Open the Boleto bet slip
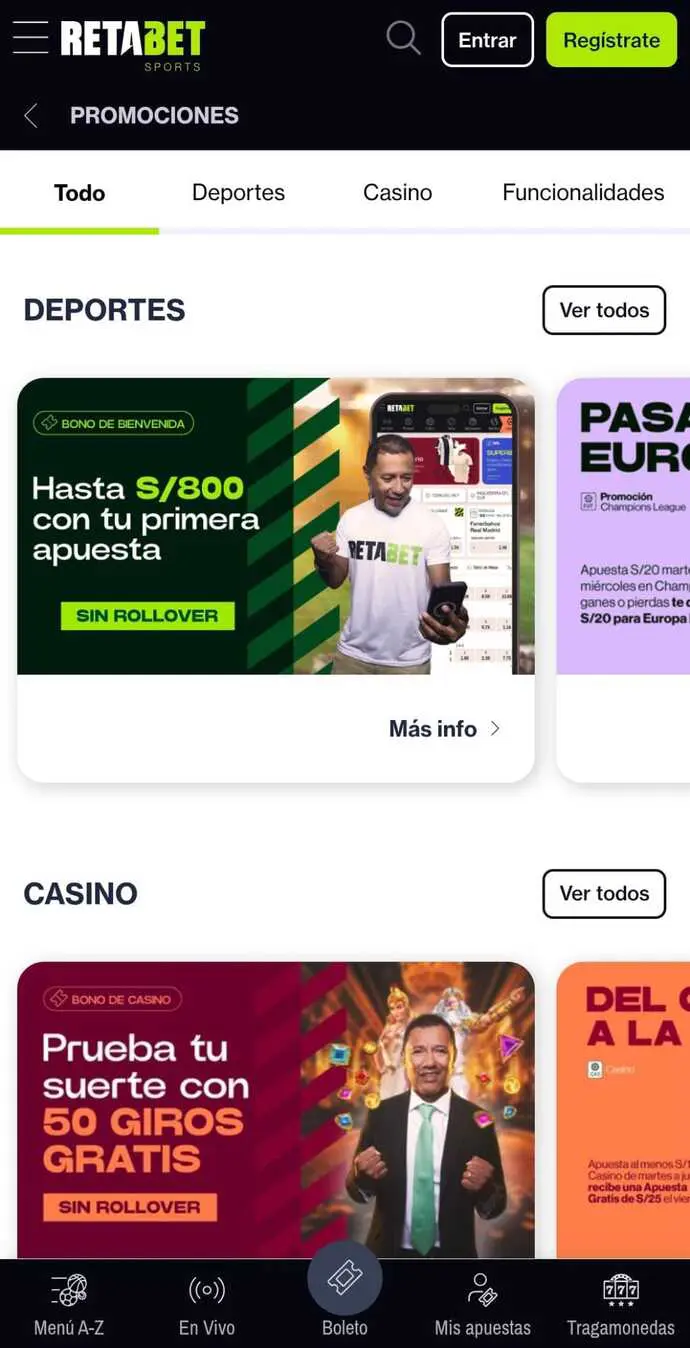Image resolution: width=690 pixels, height=1348 pixels. point(344,1290)
